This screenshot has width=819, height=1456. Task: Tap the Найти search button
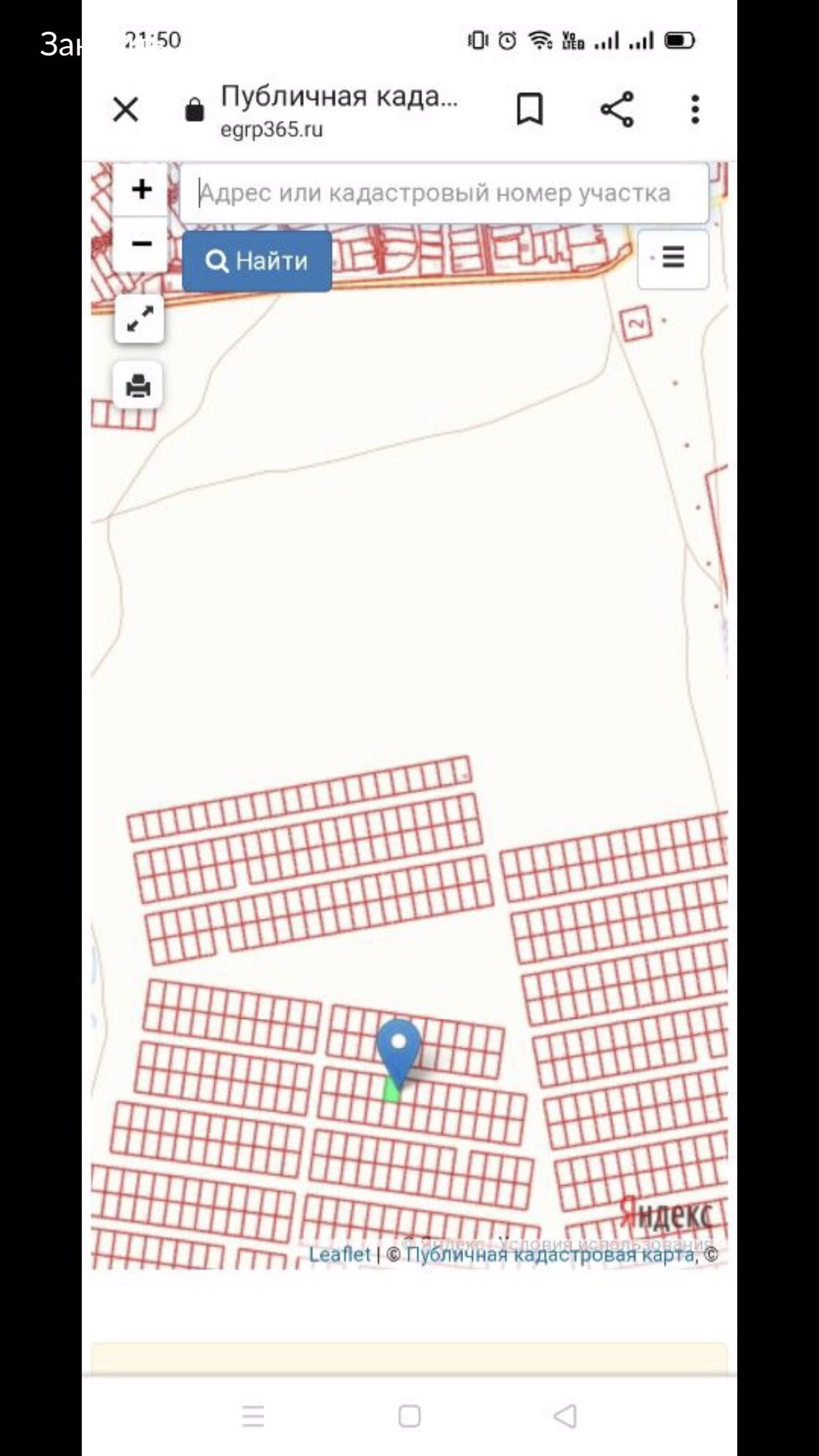pyautogui.click(x=256, y=261)
